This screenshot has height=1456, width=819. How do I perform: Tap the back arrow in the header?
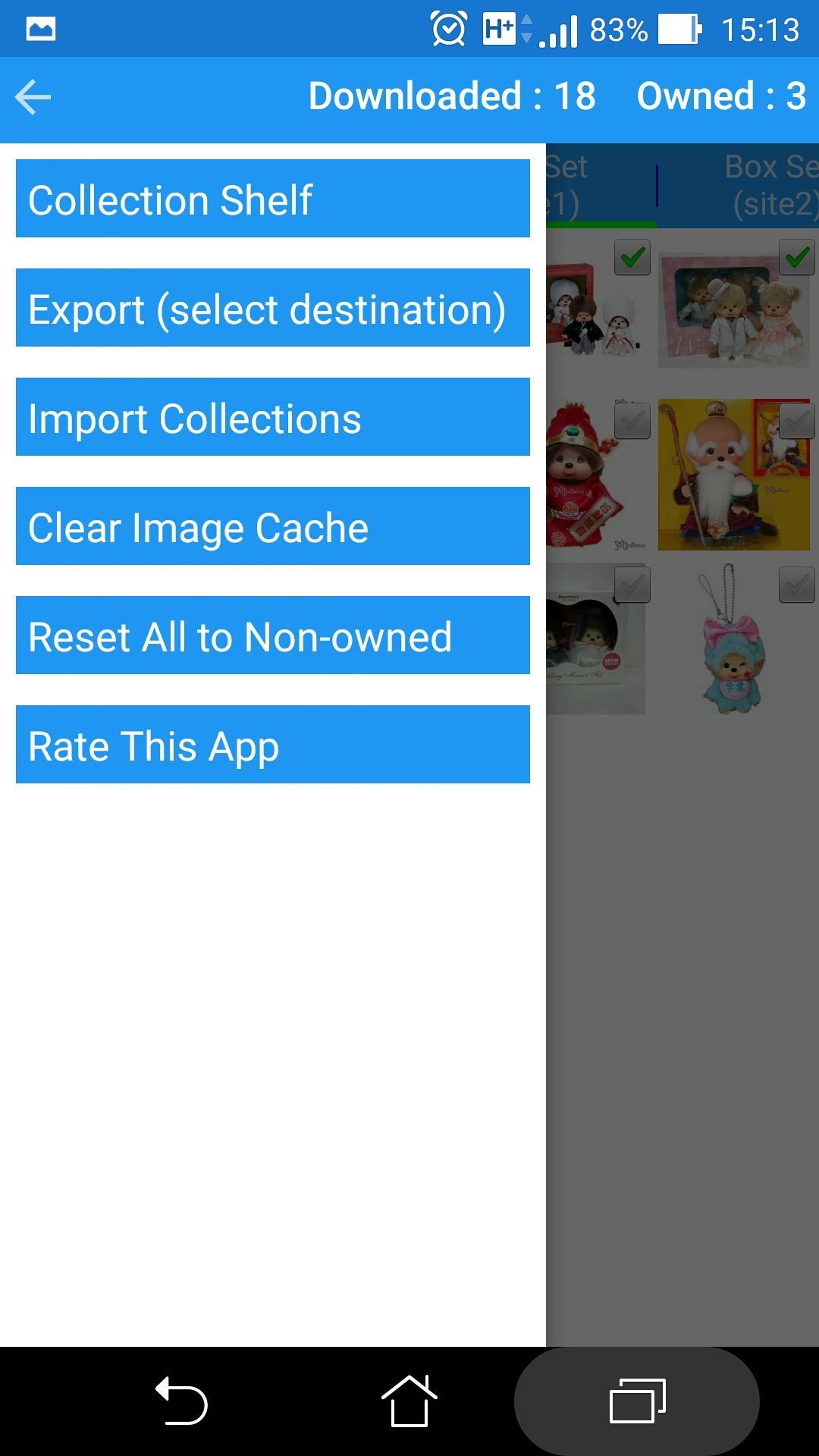[33, 97]
